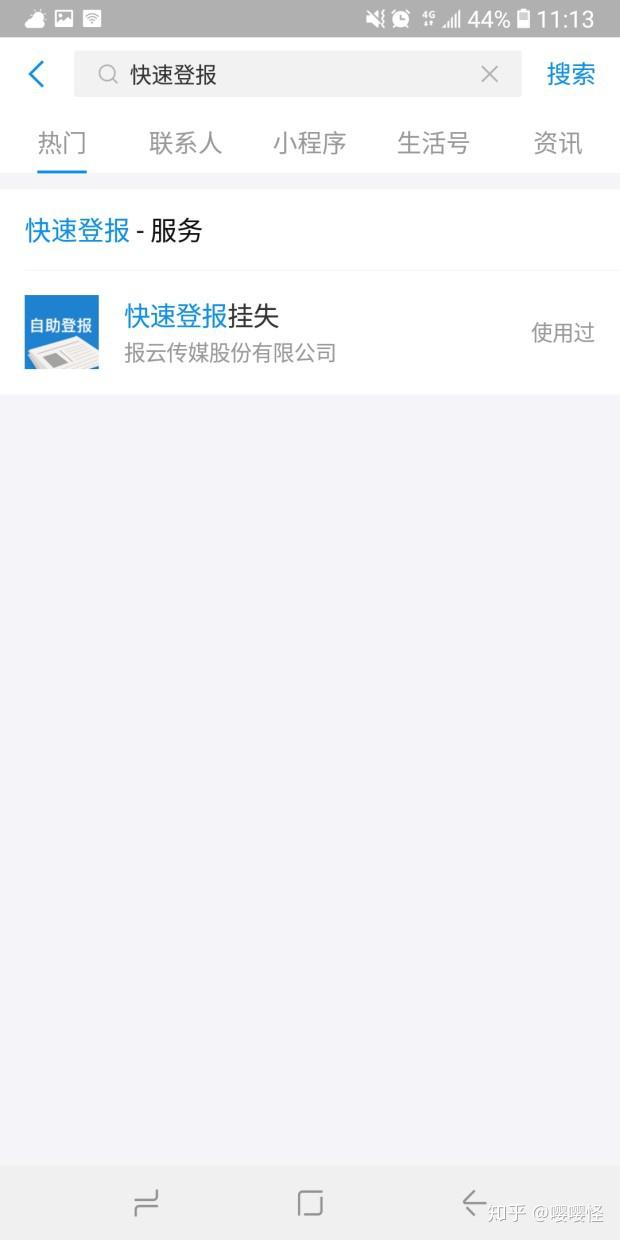This screenshot has height=1240, width=620.
Task: Tap the 搜索 button
Action: click(571, 74)
